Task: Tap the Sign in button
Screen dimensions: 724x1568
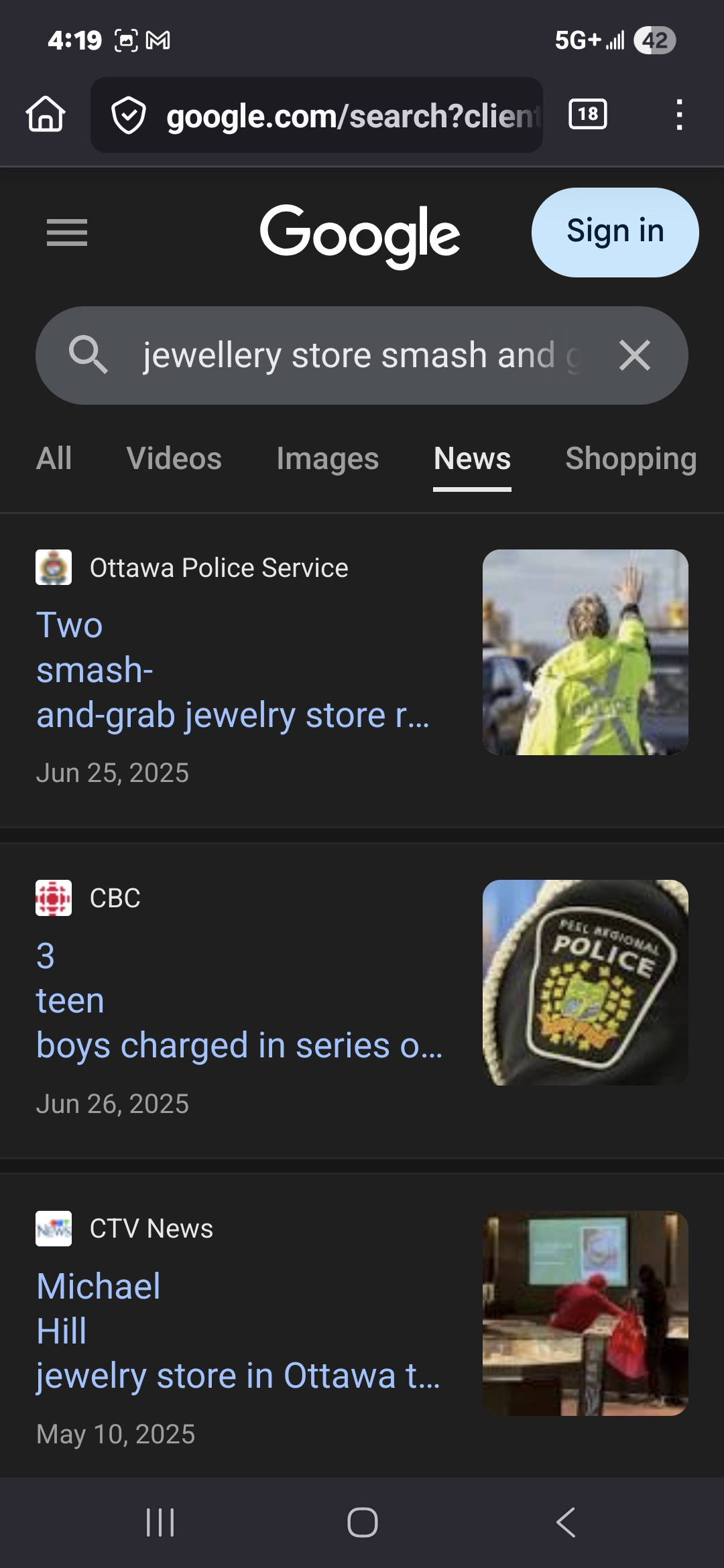Action: pos(615,232)
